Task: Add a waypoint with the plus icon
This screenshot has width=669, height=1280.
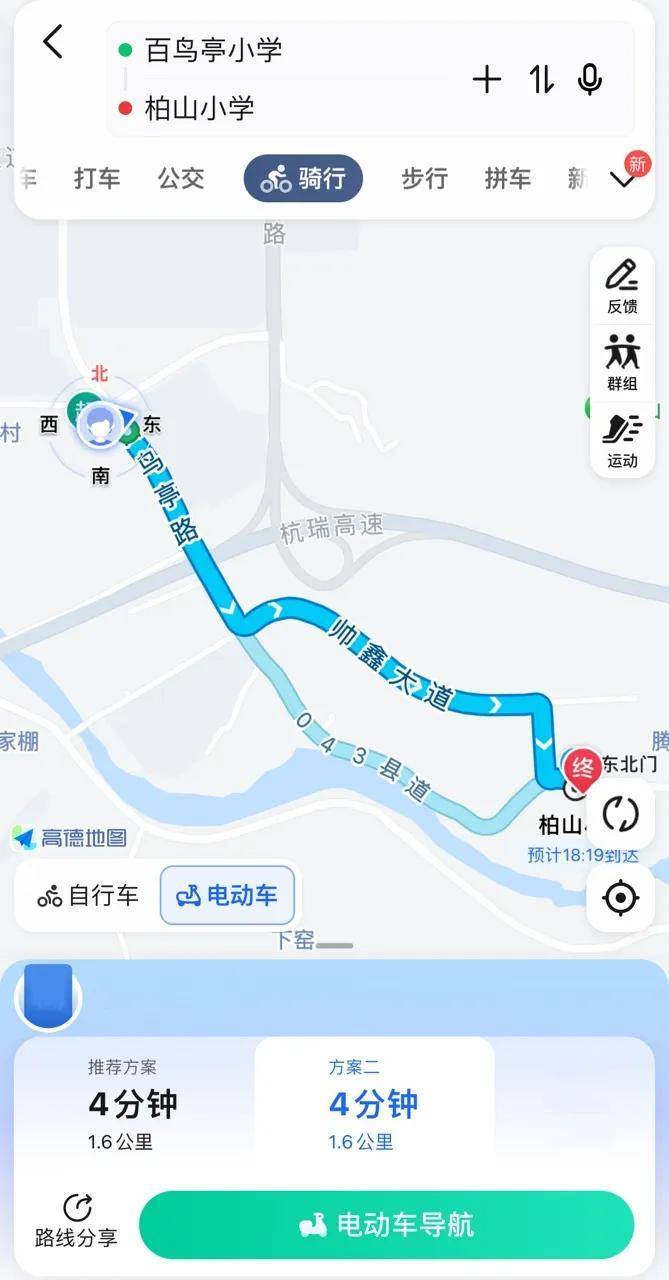Action: pyautogui.click(x=486, y=79)
